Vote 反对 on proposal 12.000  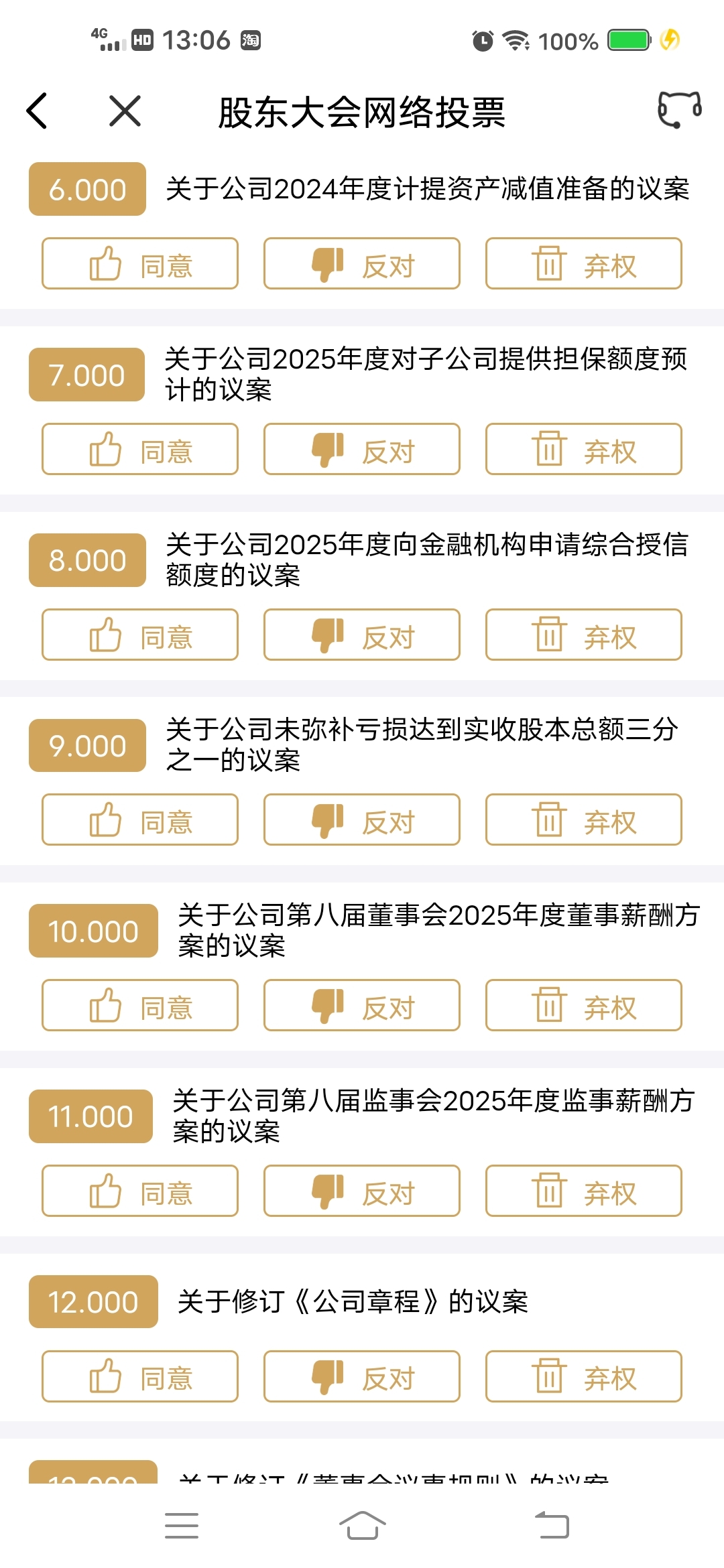click(362, 1376)
